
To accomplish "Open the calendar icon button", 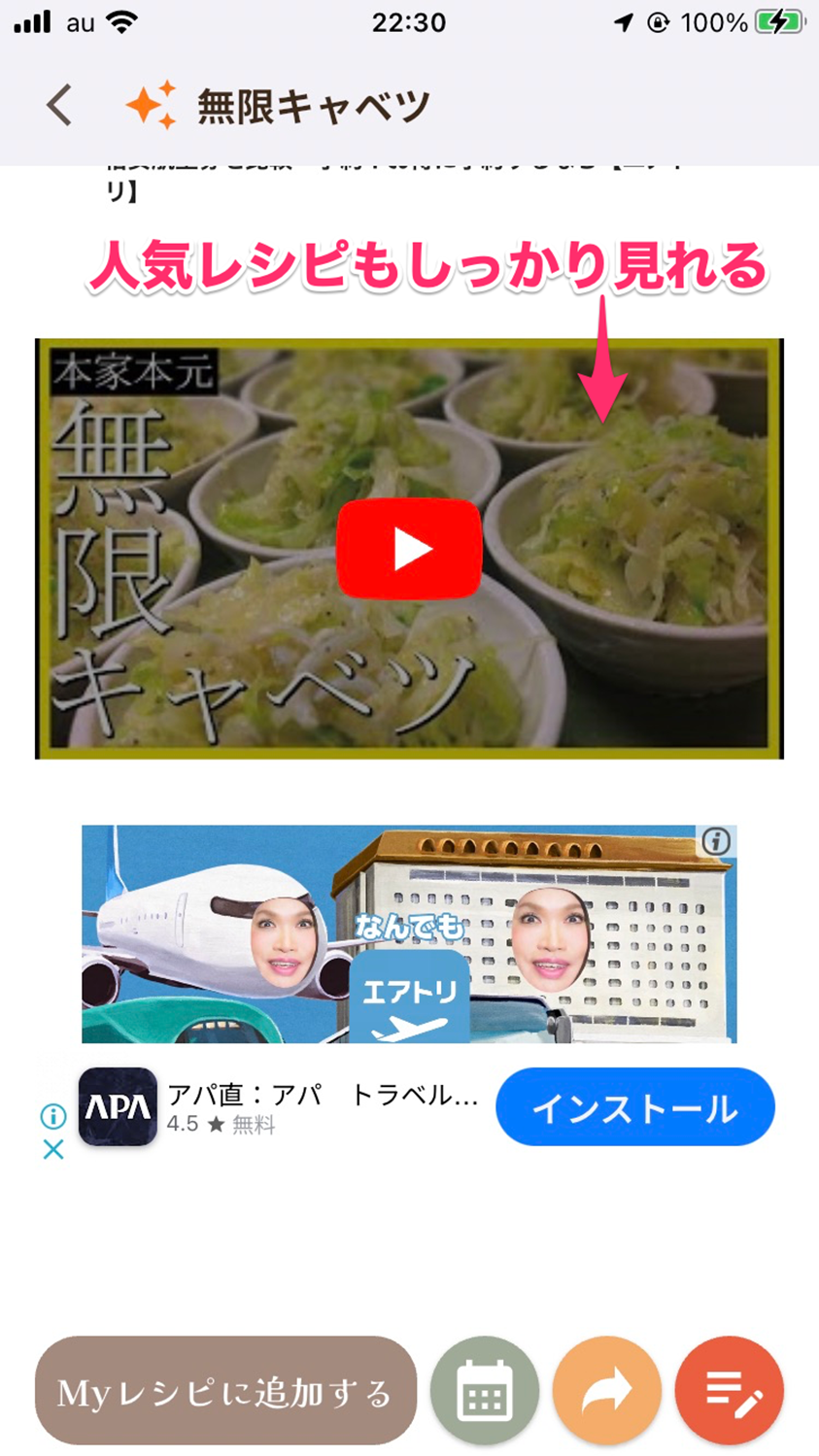I will pos(484,1391).
